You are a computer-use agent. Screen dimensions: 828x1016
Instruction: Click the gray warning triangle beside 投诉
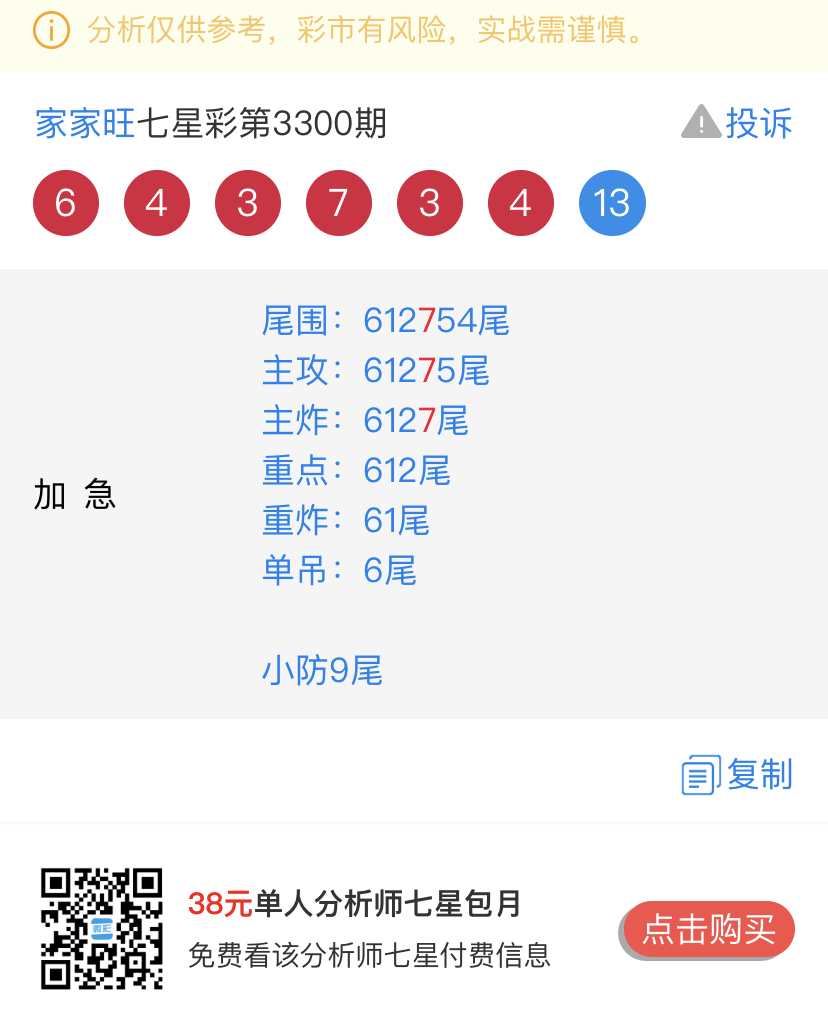[x=700, y=122]
